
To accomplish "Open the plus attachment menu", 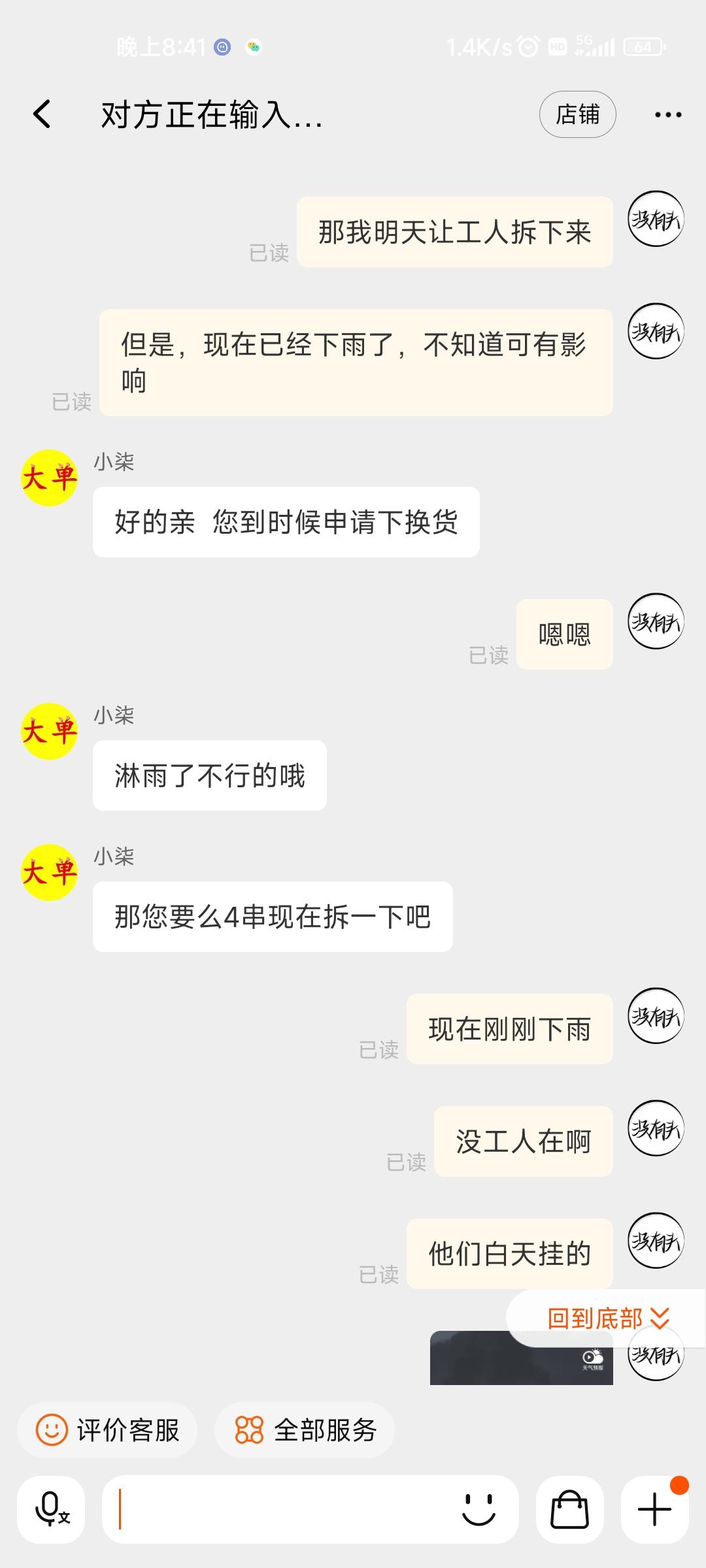I will [654, 1510].
